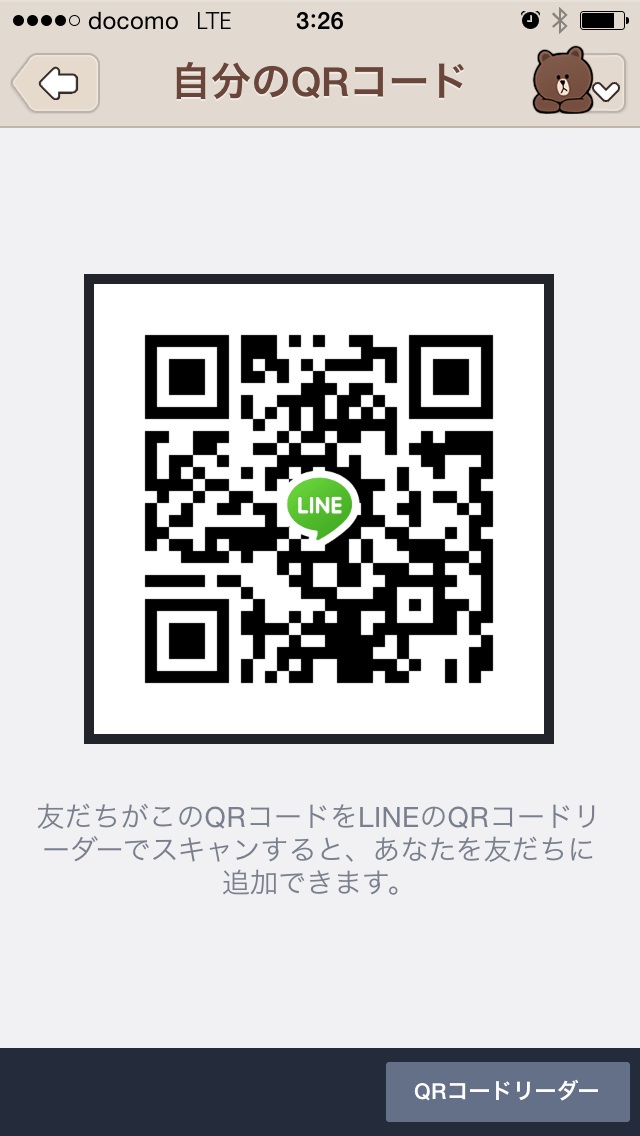The height and width of the screenshot is (1136, 640).
Task: Go back with the arrow button
Action: click(x=56, y=83)
